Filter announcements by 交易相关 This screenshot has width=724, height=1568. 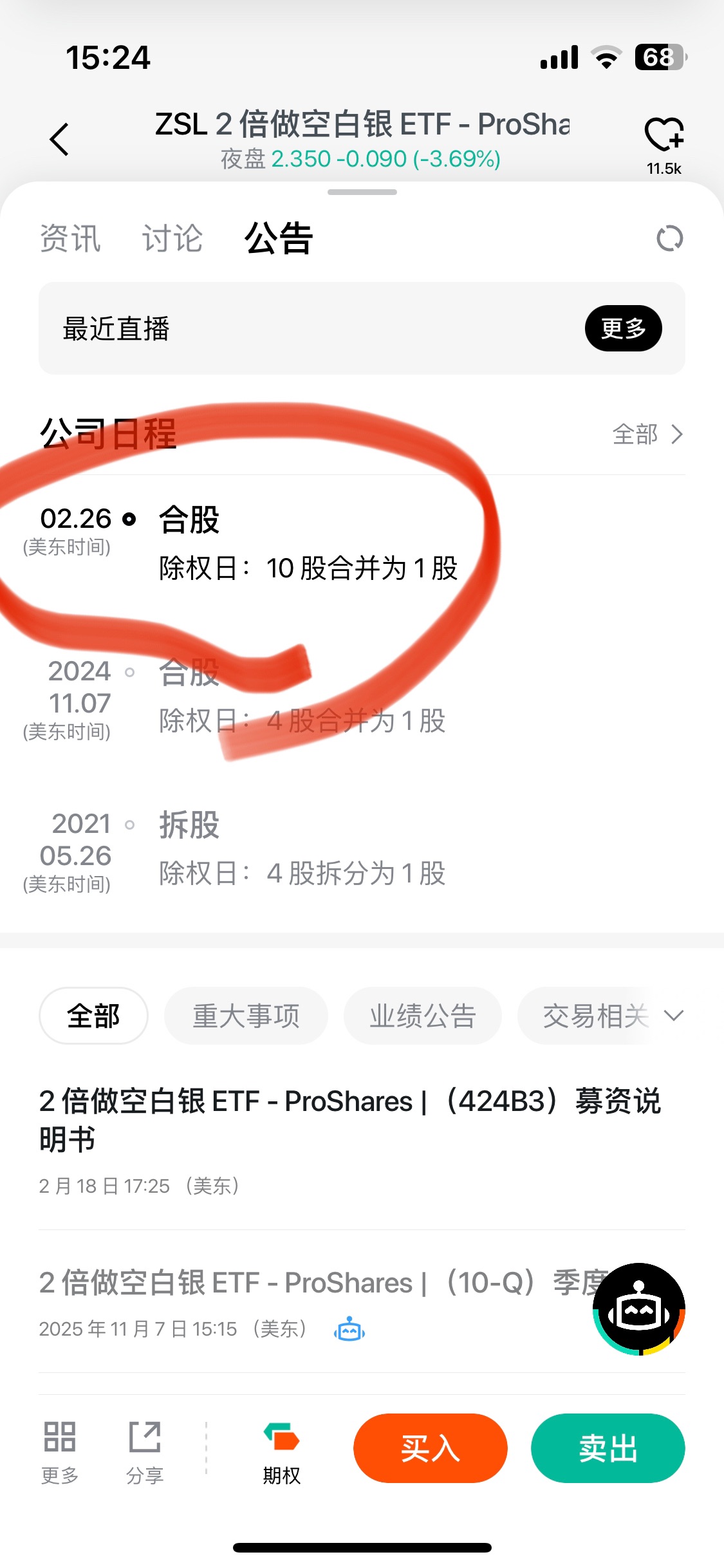pyautogui.click(x=595, y=1016)
